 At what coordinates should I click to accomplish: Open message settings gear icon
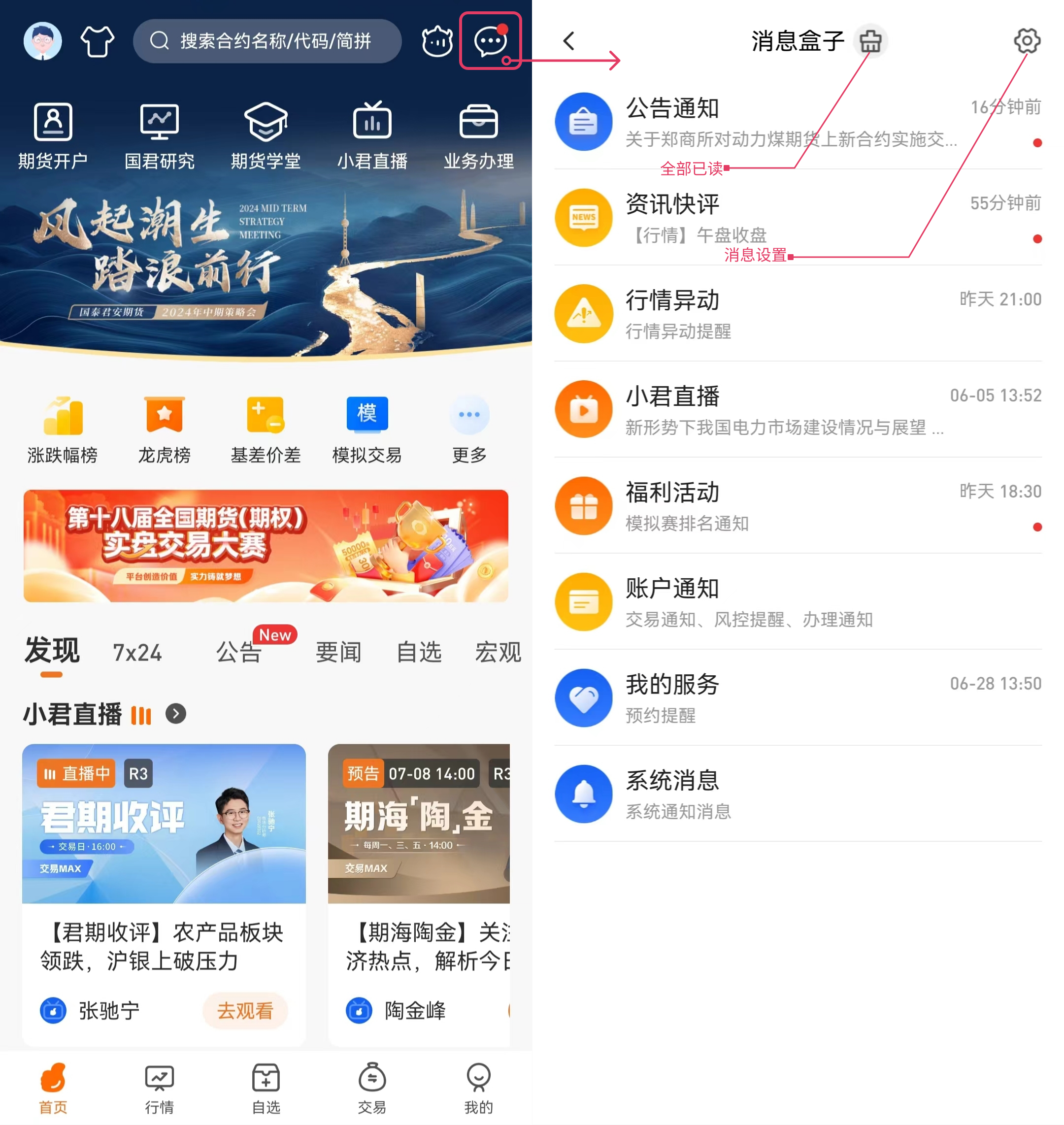[1027, 41]
